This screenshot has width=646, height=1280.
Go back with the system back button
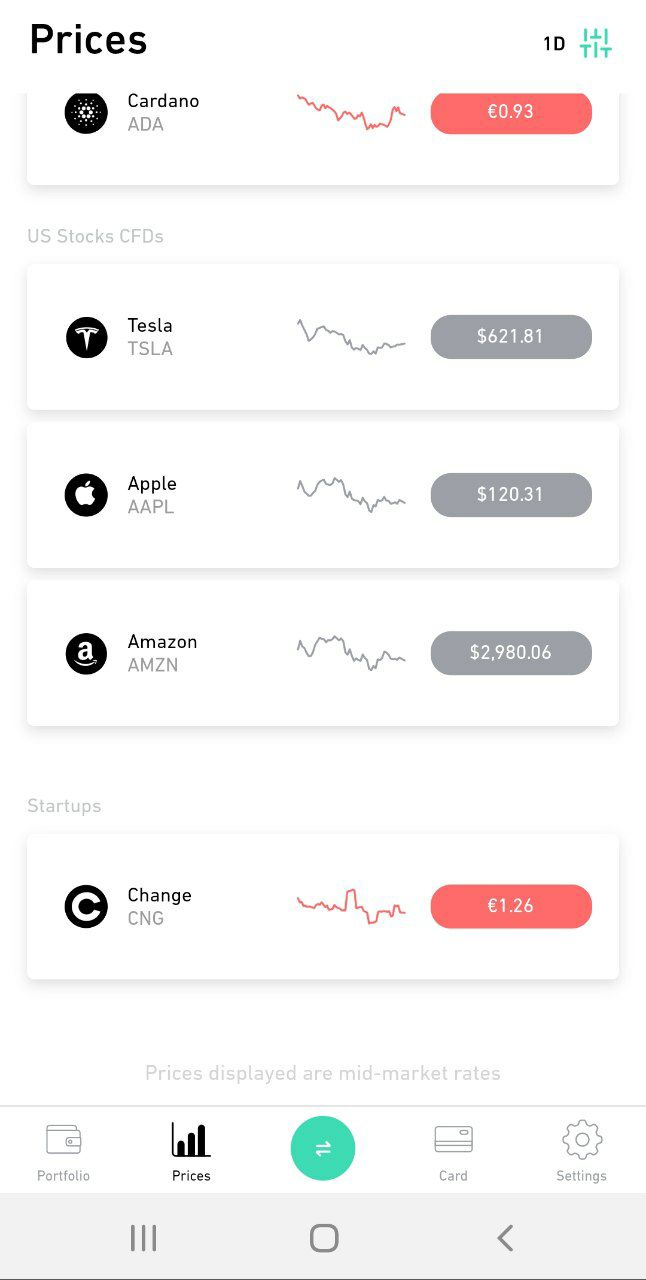click(x=505, y=1238)
